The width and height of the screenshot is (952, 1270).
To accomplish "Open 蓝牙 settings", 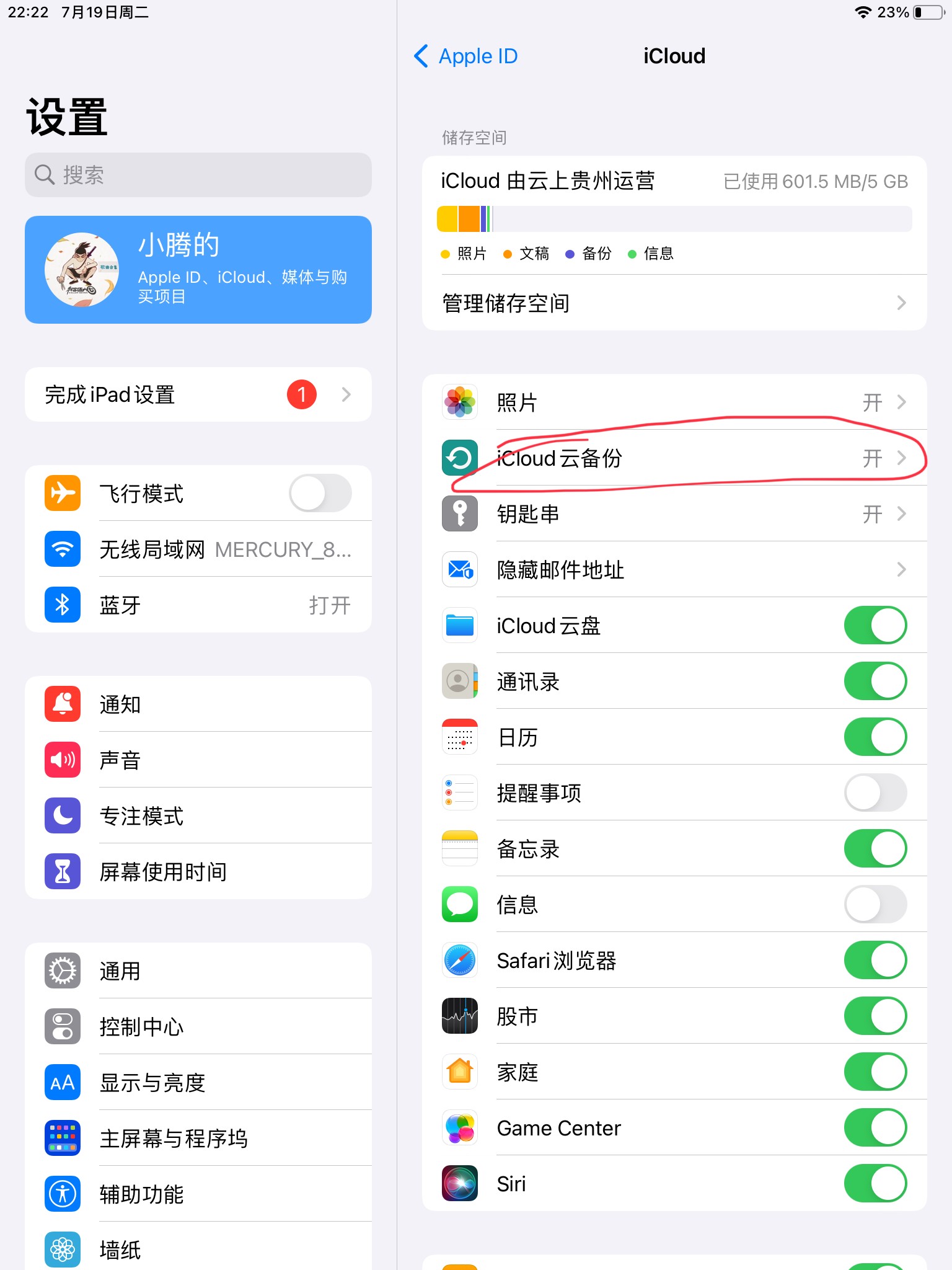I will pos(198,605).
